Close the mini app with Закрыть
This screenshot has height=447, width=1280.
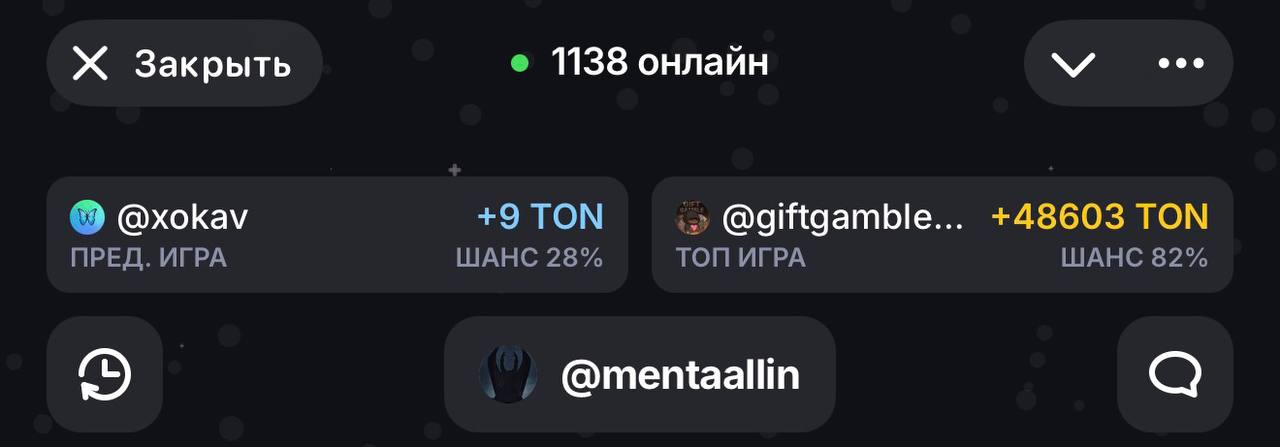pyautogui.click(x=183, y=64)
